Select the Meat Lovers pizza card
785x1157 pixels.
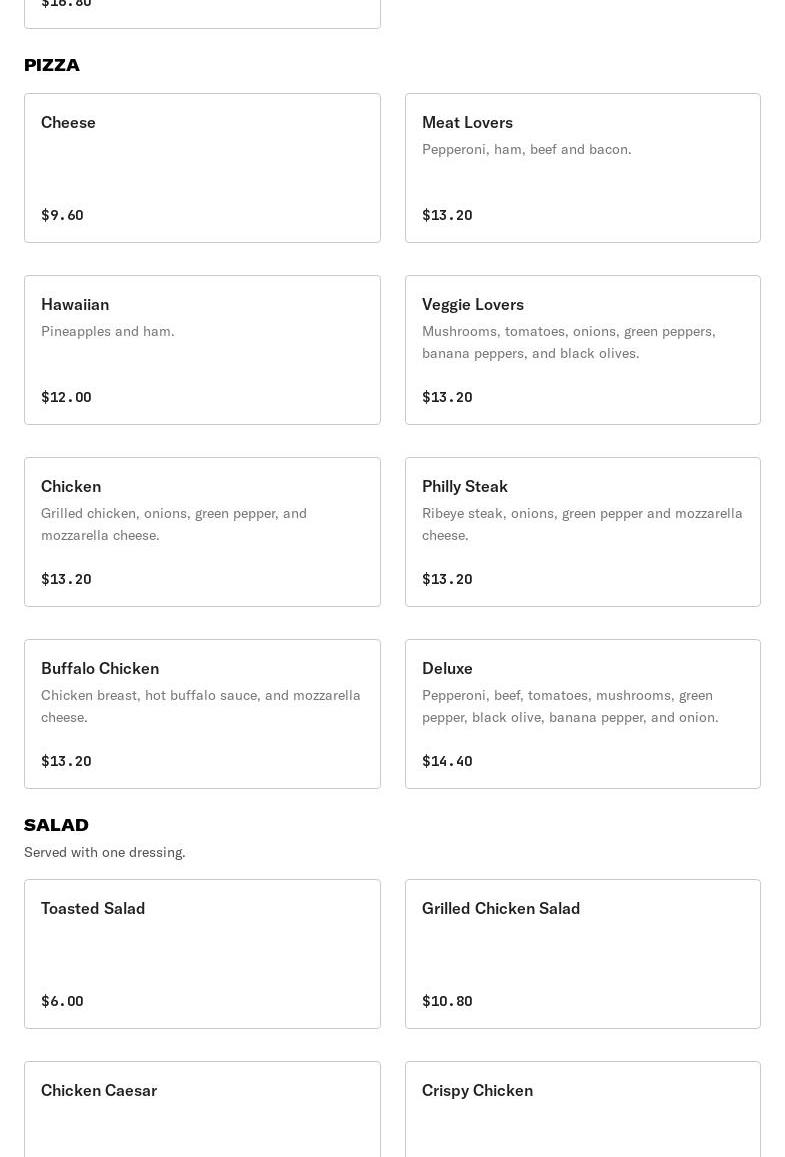pos(582,168)
